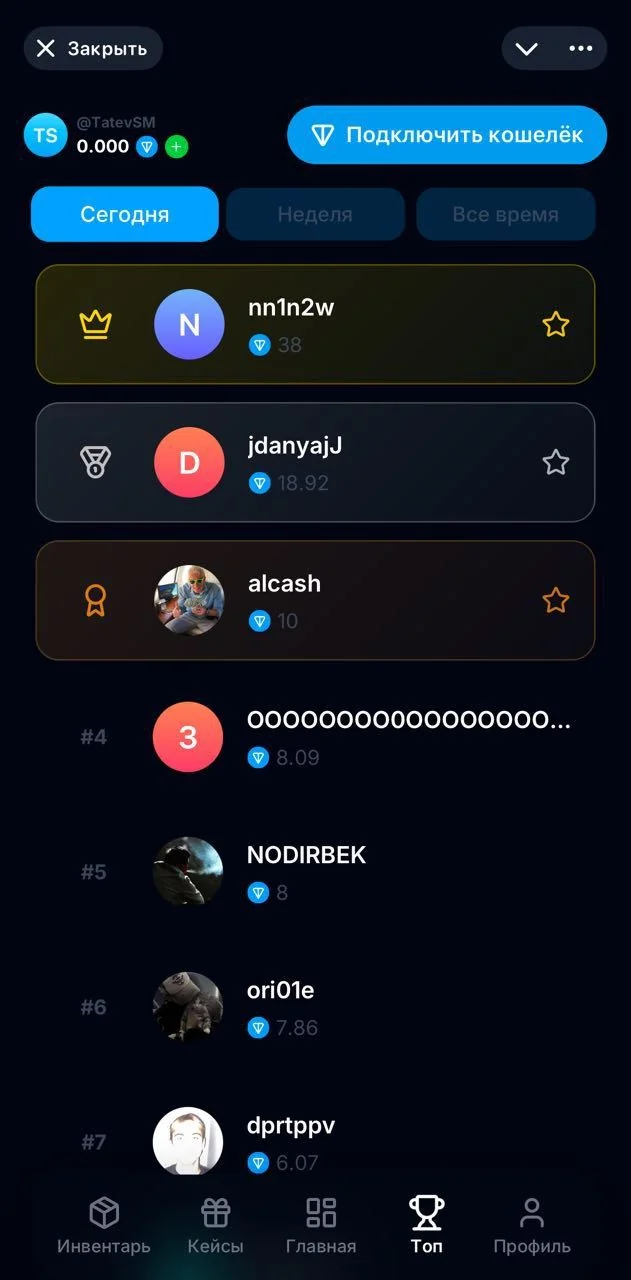Open the Кейсы tab
Viewport: 631px width, 1280px height.
tap(215, 1226)
